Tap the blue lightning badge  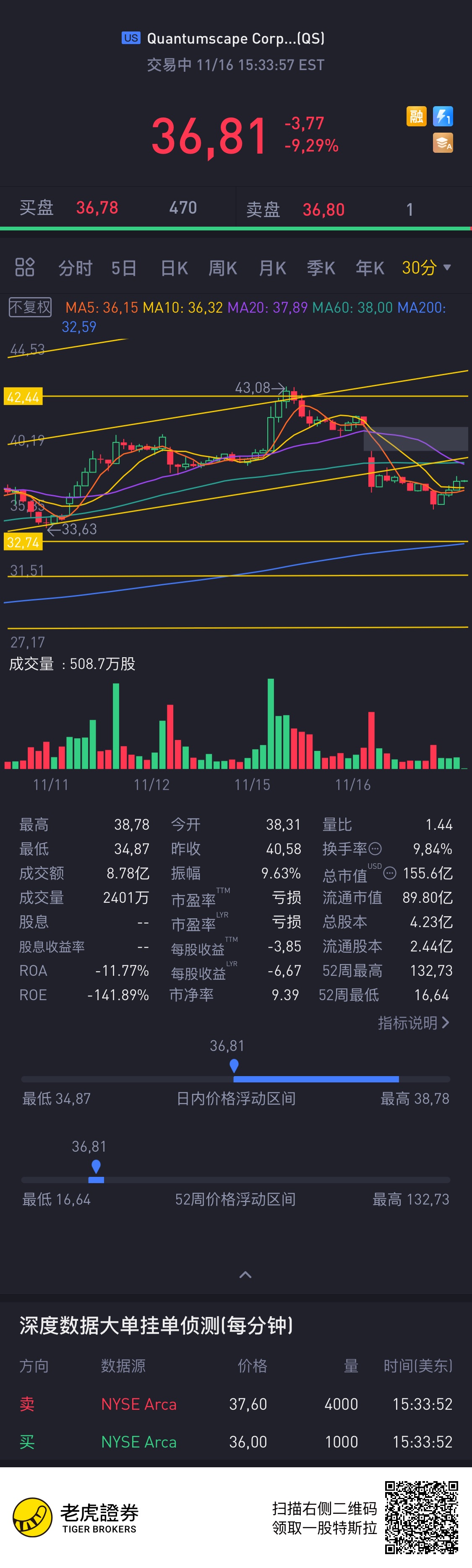tap(443, 116)
